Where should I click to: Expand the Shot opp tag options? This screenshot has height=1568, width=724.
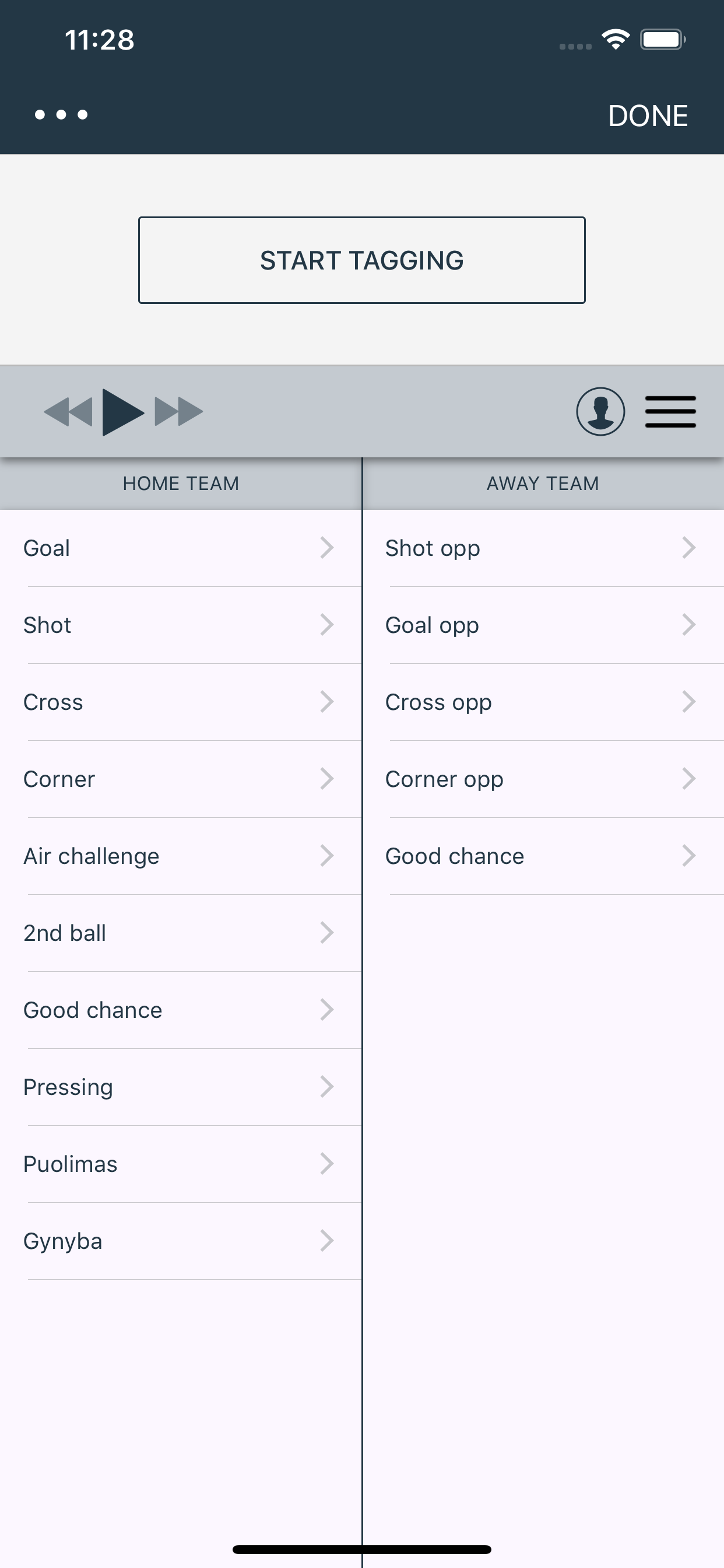543,547
